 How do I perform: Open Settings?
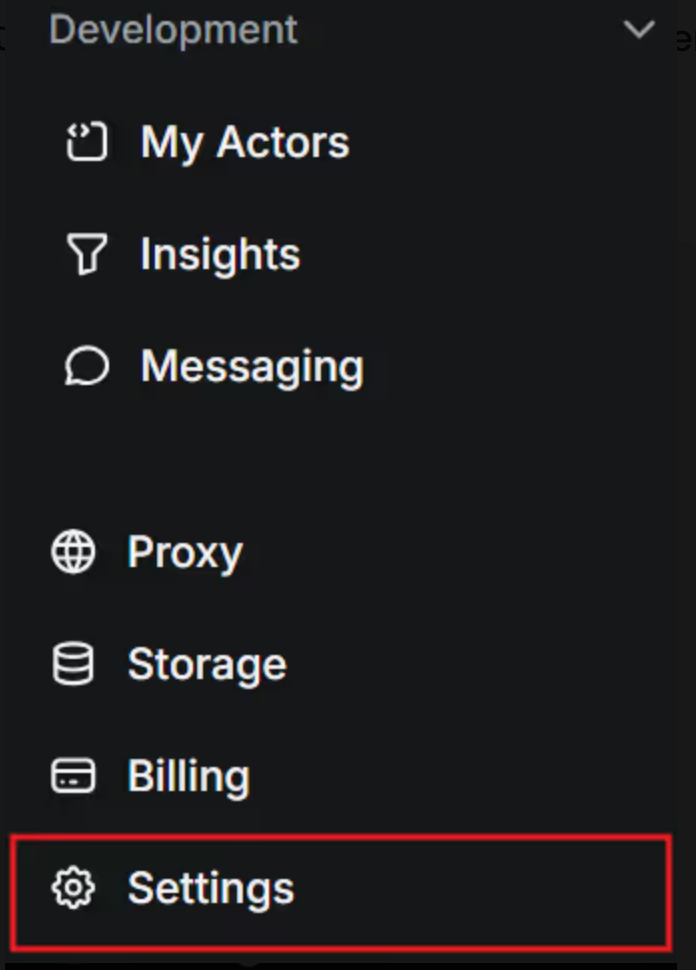click(210, 889)
